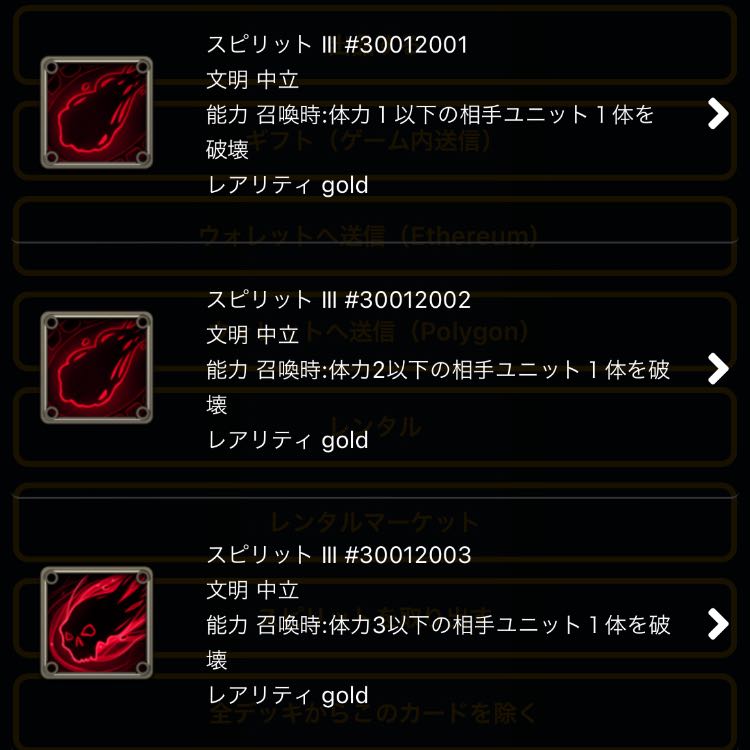Open Spirit III #30012001 card details
Screen dimensions: 750x750
tap(717, 114)
